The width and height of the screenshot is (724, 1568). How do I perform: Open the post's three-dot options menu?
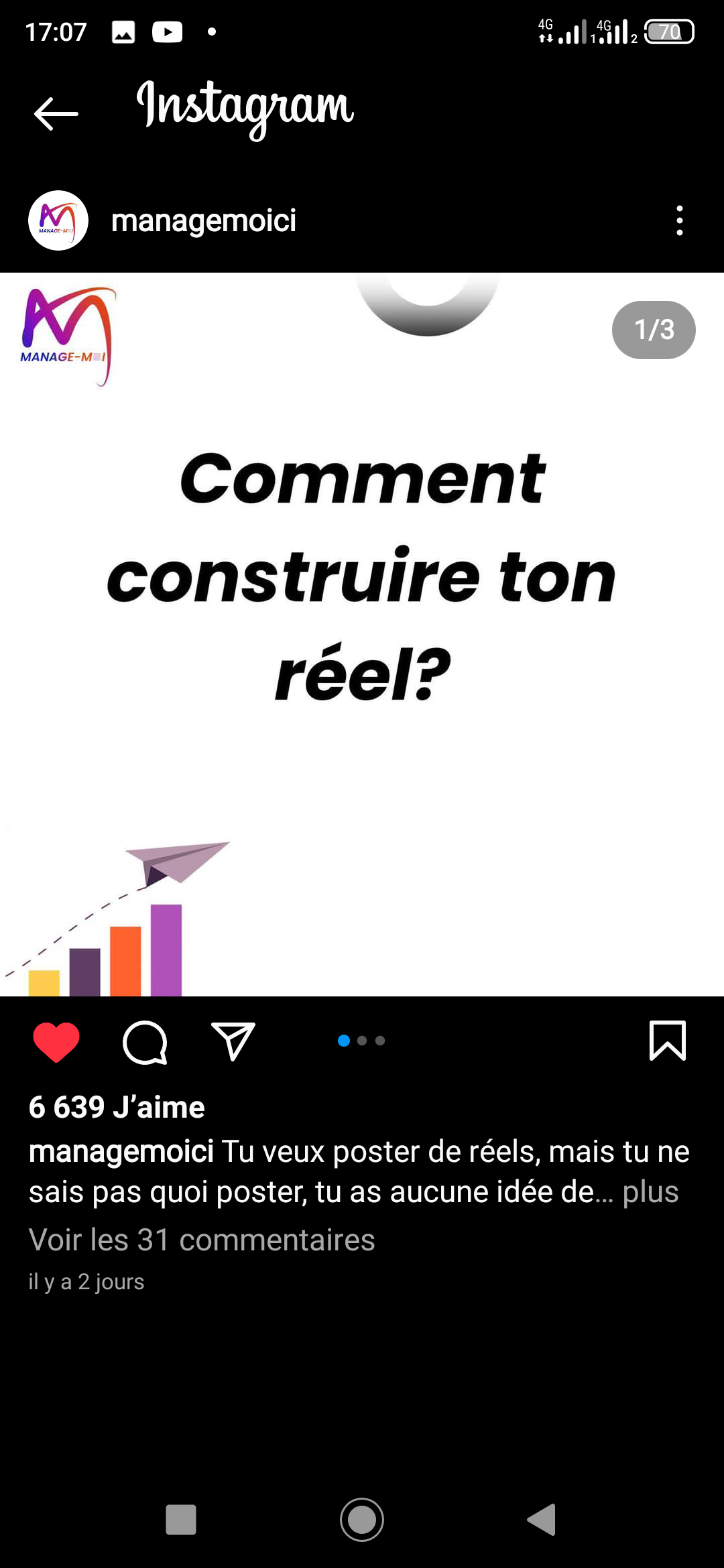[679, 220]
